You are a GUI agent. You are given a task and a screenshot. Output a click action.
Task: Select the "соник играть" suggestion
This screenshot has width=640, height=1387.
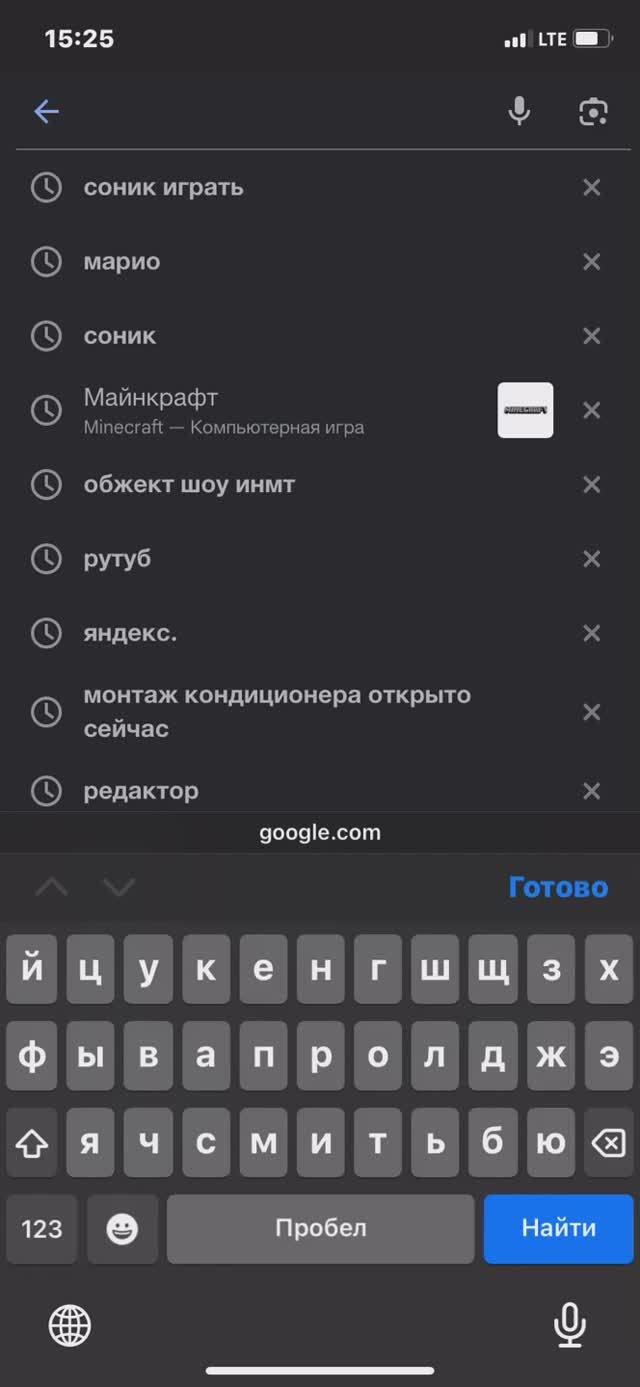(x=163, y=187)
